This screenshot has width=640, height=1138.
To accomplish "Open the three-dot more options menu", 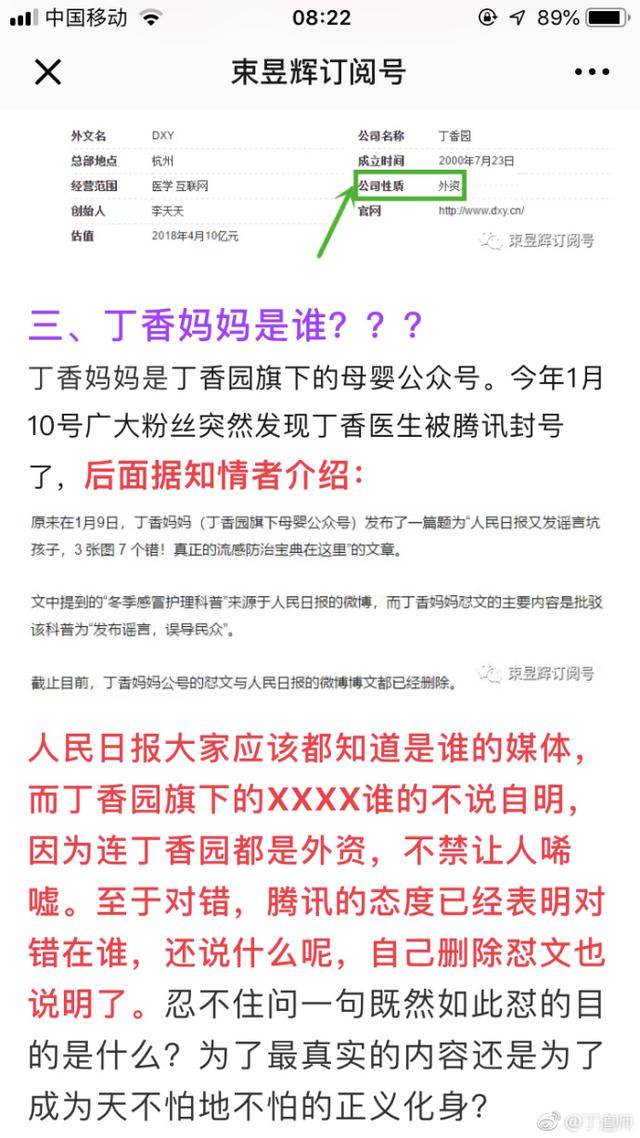I will (x=590, y=73).
